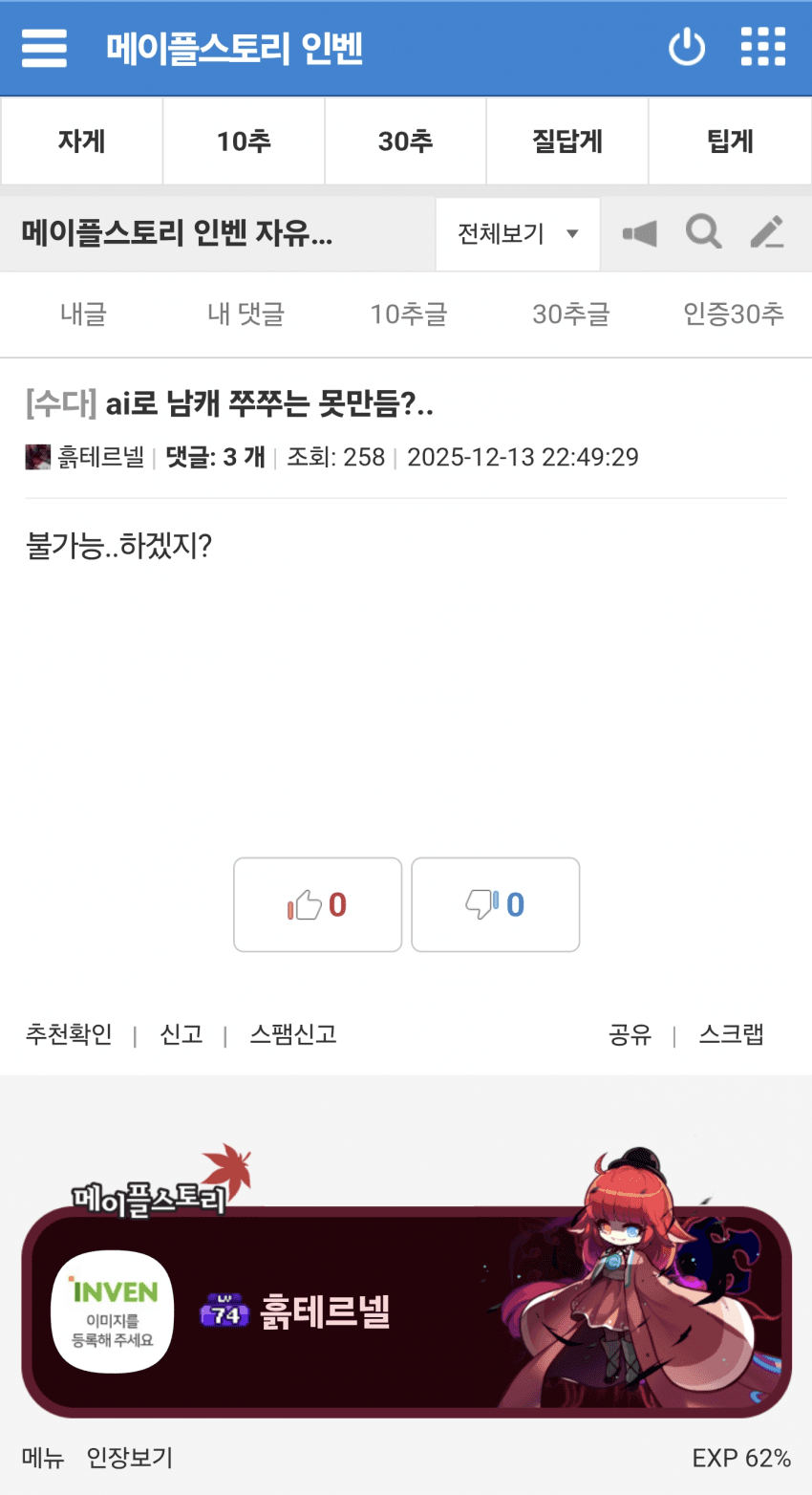Select the 인증30추 filter

[x=733, y=314]
